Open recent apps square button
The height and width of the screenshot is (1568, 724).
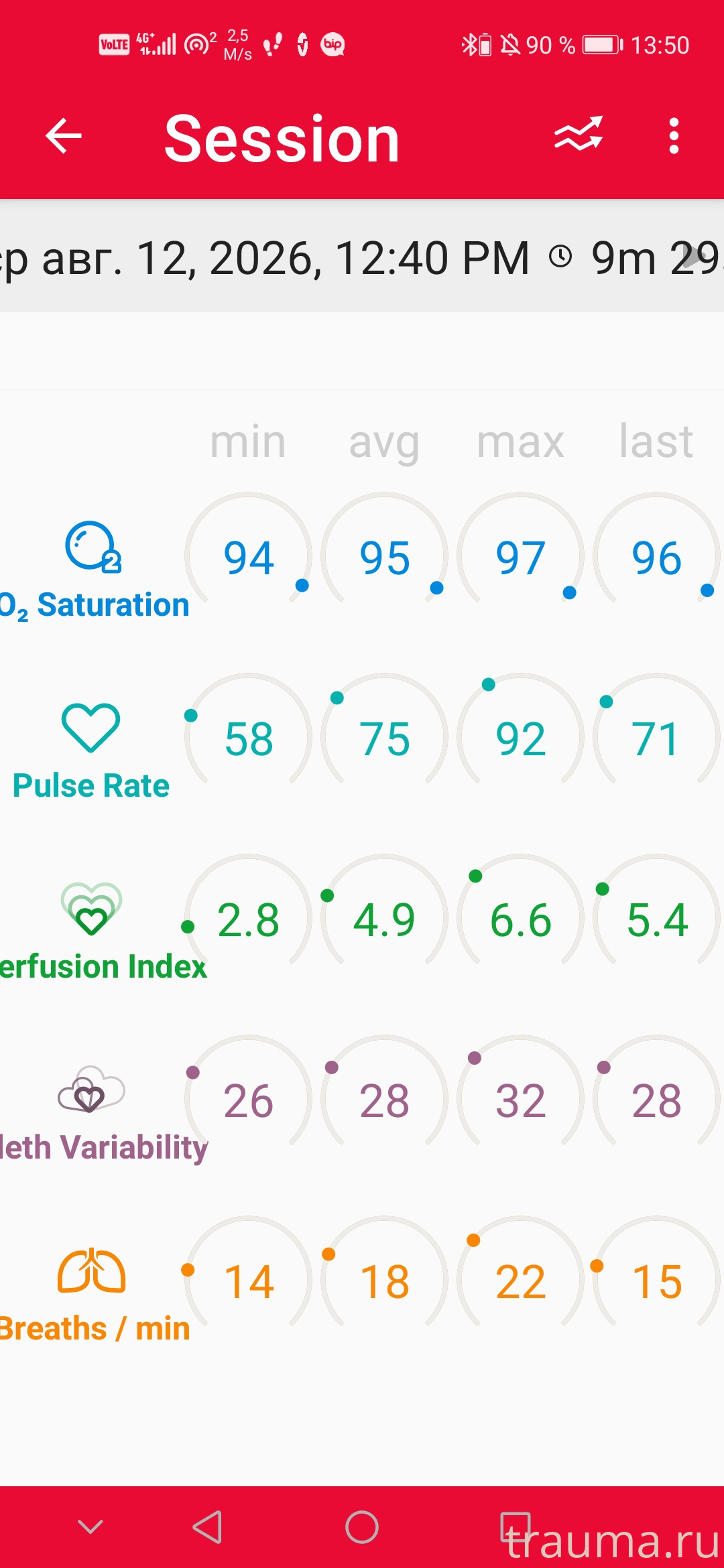tap(516, 1527)
